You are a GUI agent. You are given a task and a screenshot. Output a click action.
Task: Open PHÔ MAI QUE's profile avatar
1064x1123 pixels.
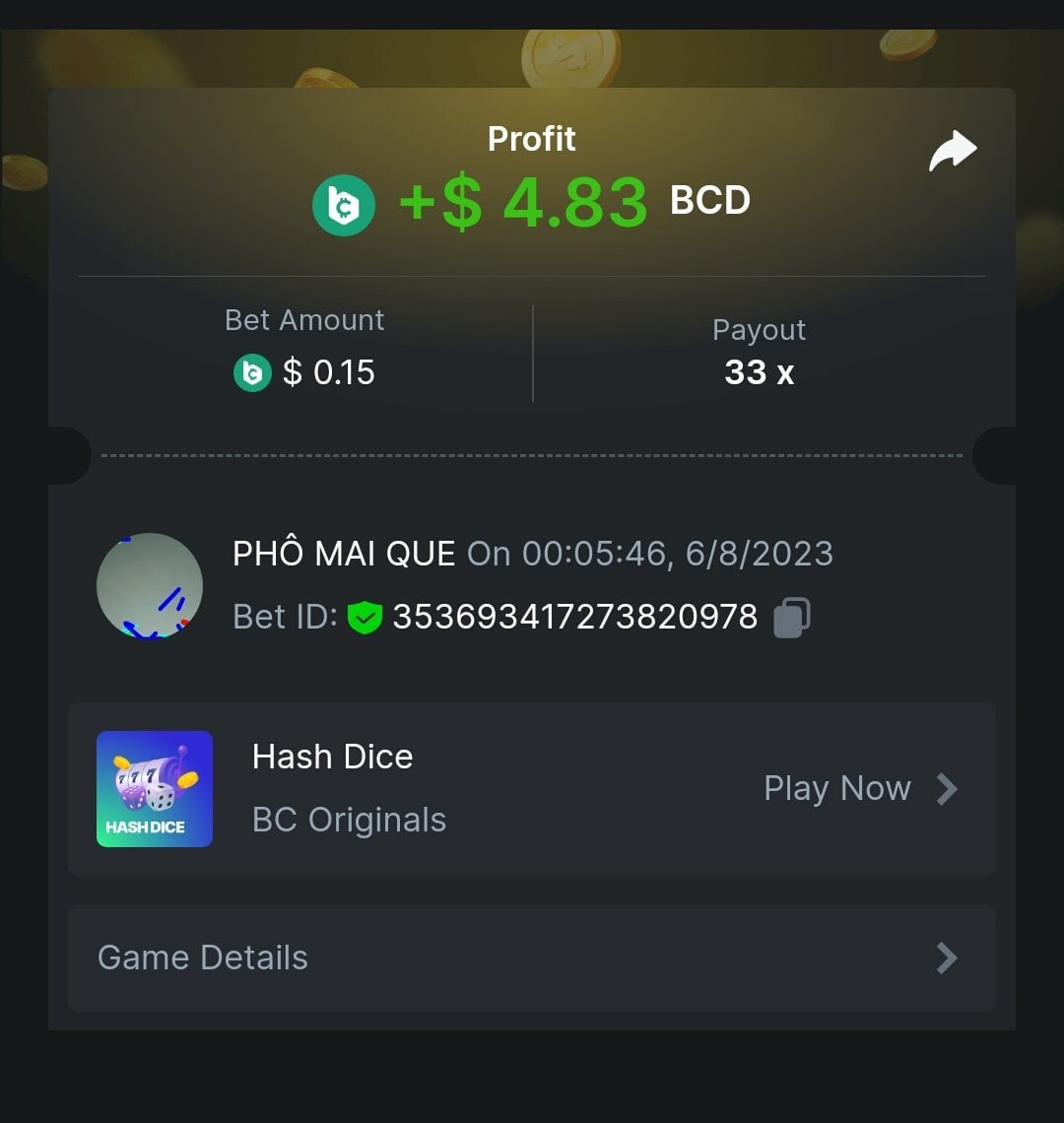coord(150,585)
